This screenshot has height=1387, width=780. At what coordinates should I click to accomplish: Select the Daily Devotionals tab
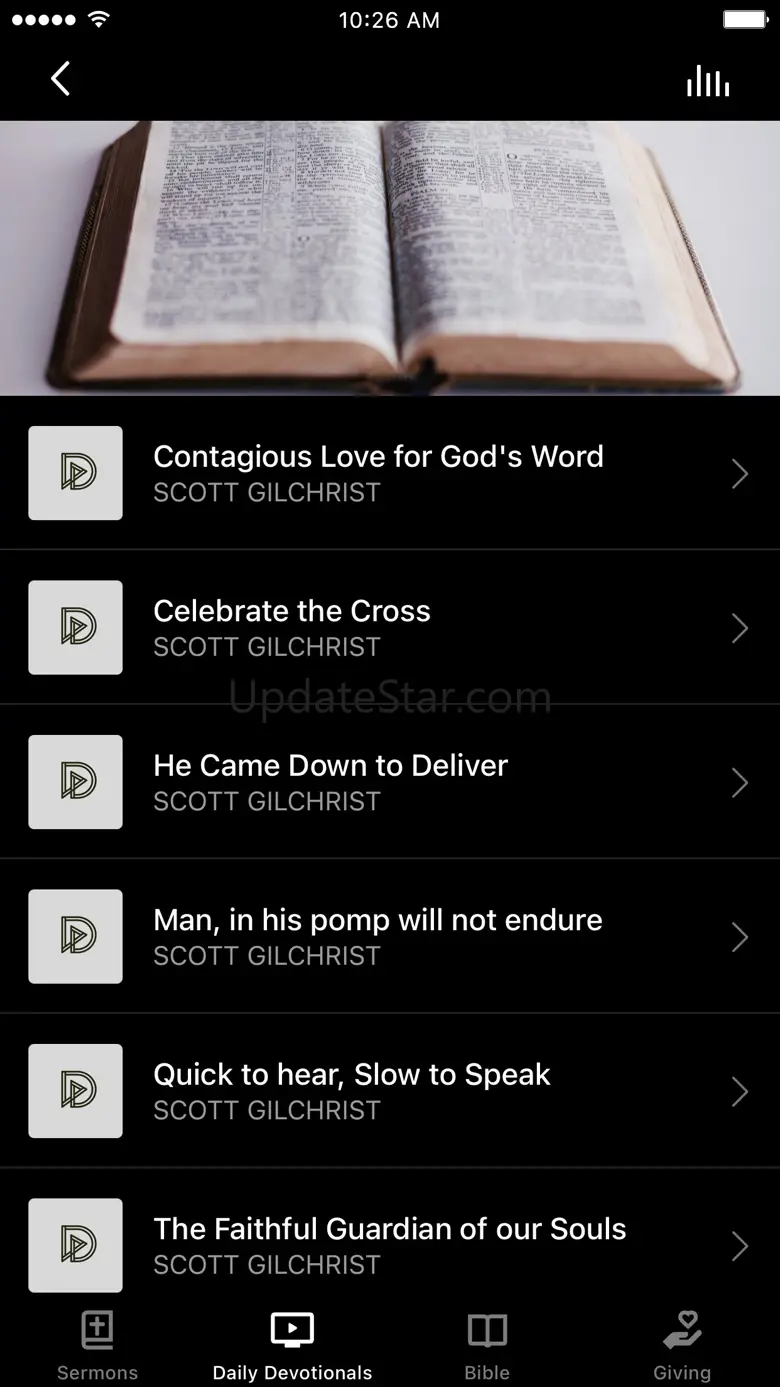pyautogui.click(x=292, y=1346)
